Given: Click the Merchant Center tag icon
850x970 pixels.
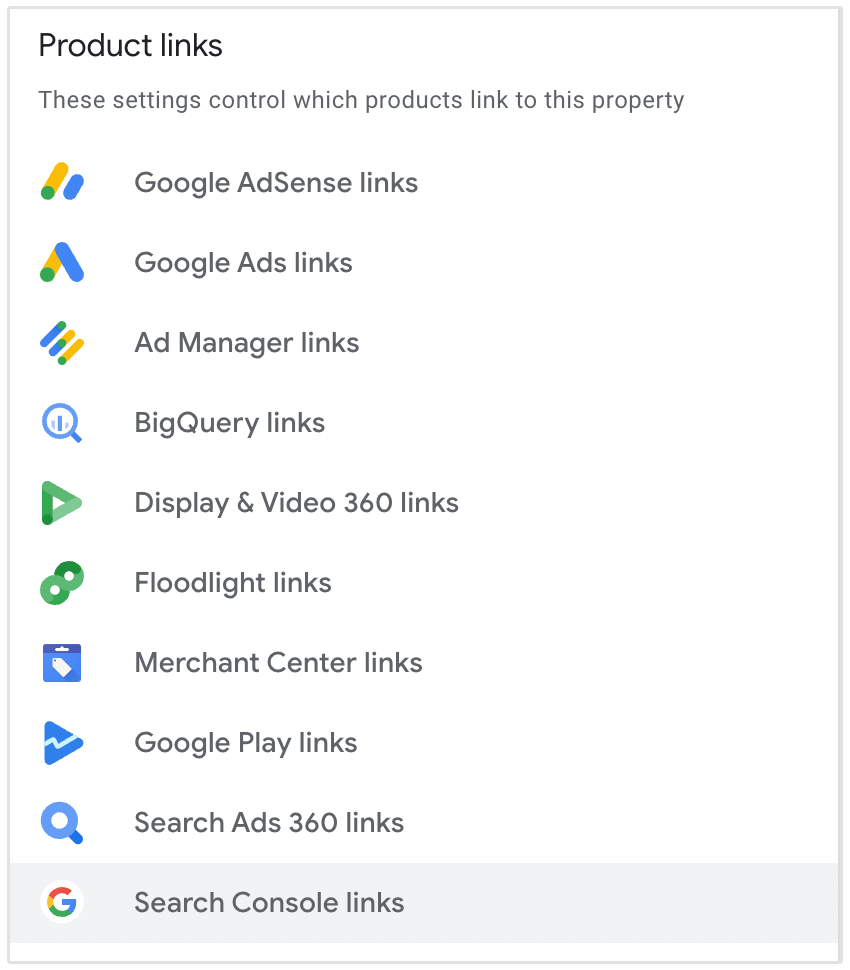Looking at the screenshot, I should 62,663.
